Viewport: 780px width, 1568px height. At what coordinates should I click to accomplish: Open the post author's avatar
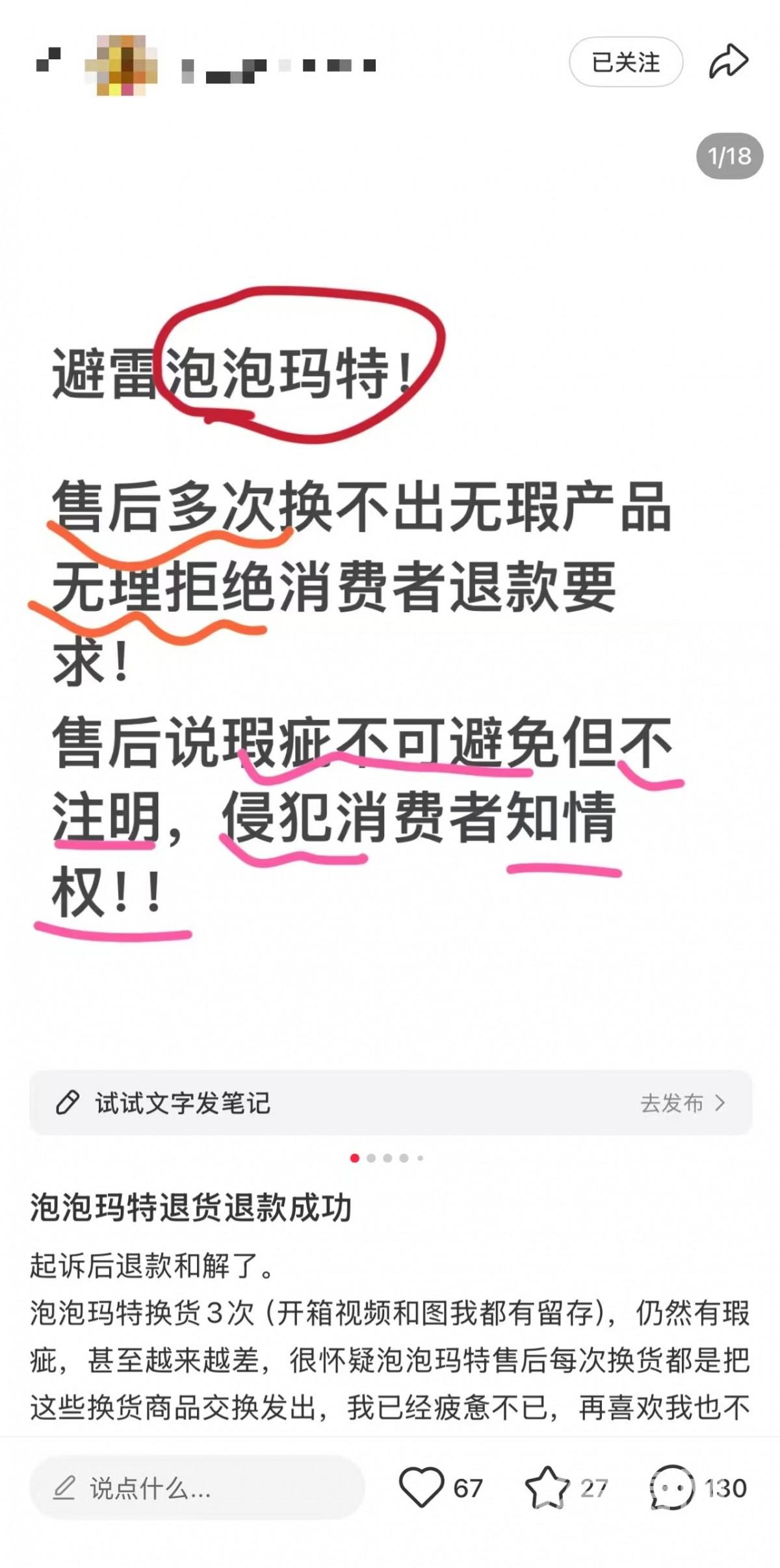coord(122,65)
